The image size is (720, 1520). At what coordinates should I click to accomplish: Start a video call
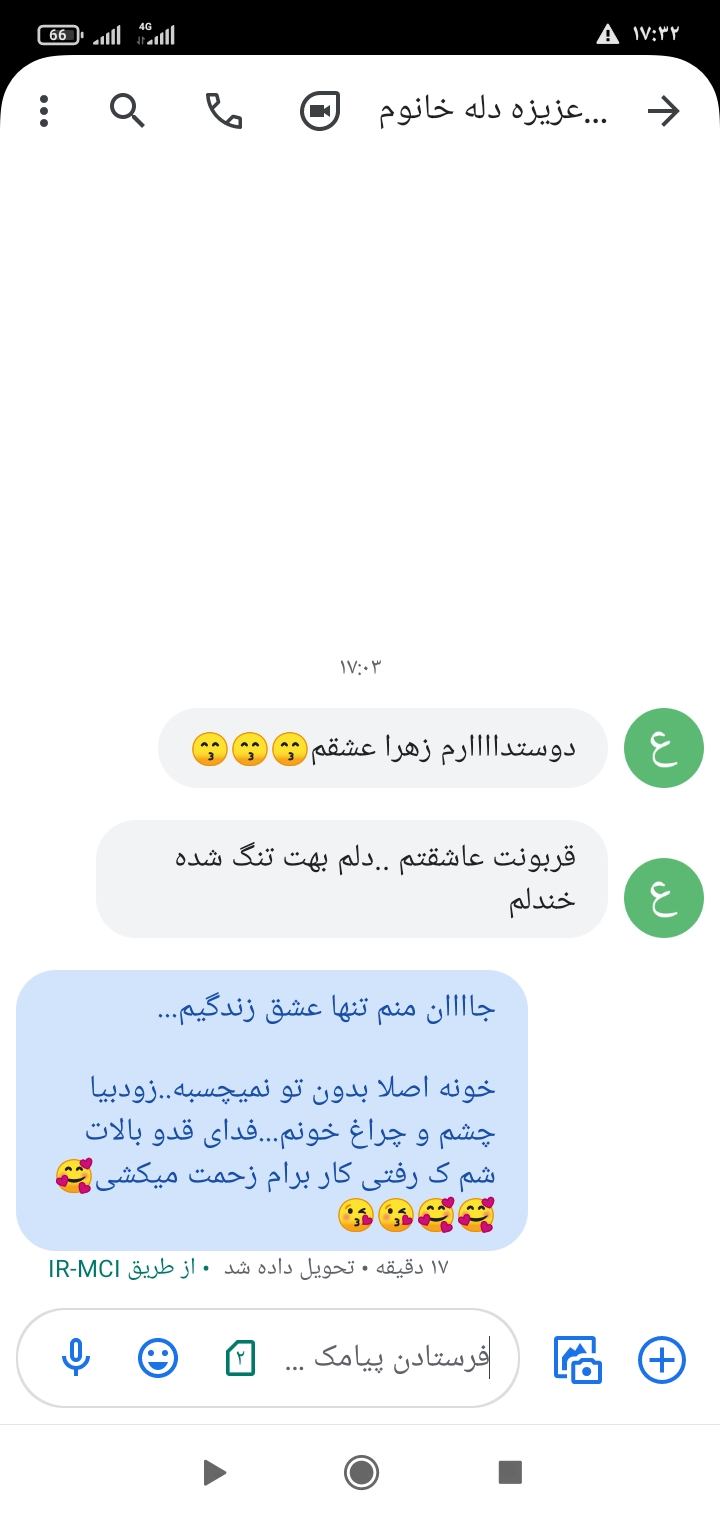coord(320,111)
